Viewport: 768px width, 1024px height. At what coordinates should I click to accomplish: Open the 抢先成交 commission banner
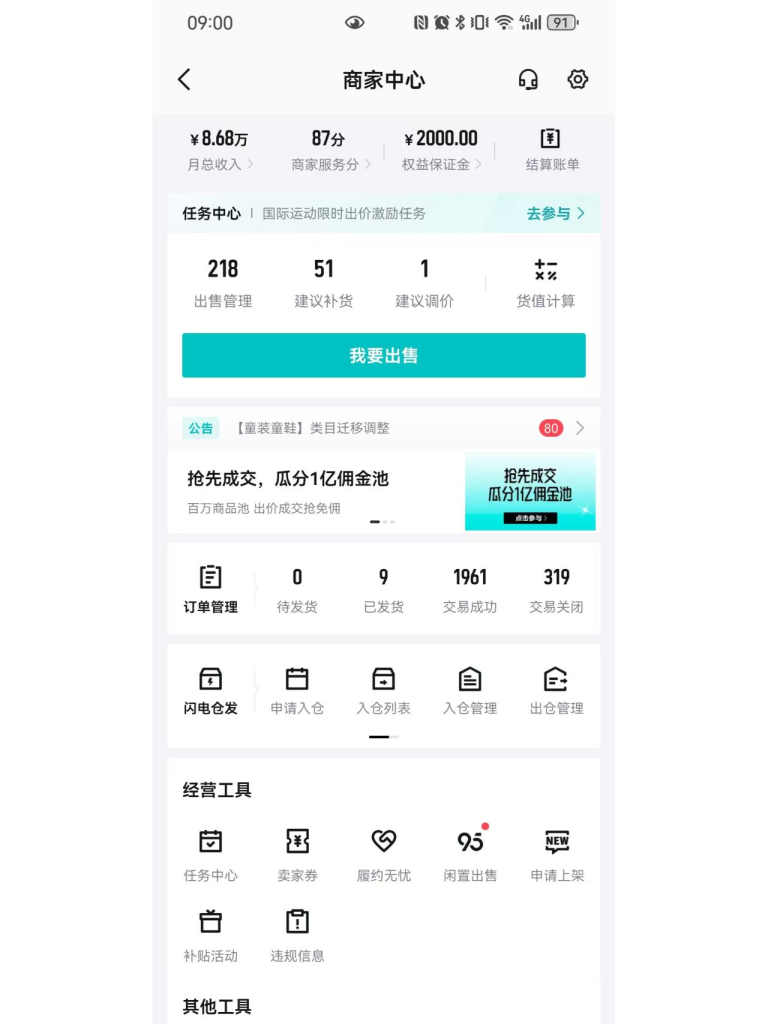[384, 490]
